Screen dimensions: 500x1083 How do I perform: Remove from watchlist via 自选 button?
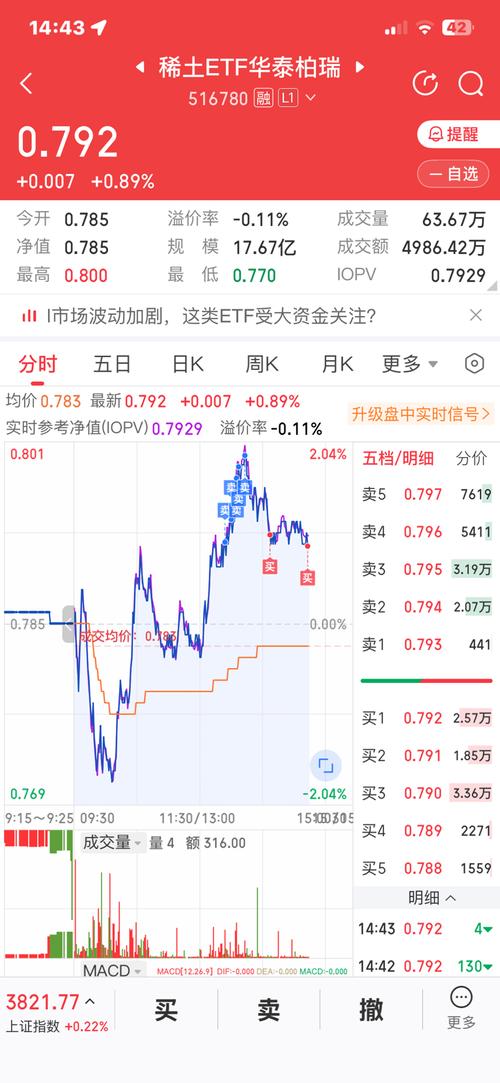(x=453, y=174)
